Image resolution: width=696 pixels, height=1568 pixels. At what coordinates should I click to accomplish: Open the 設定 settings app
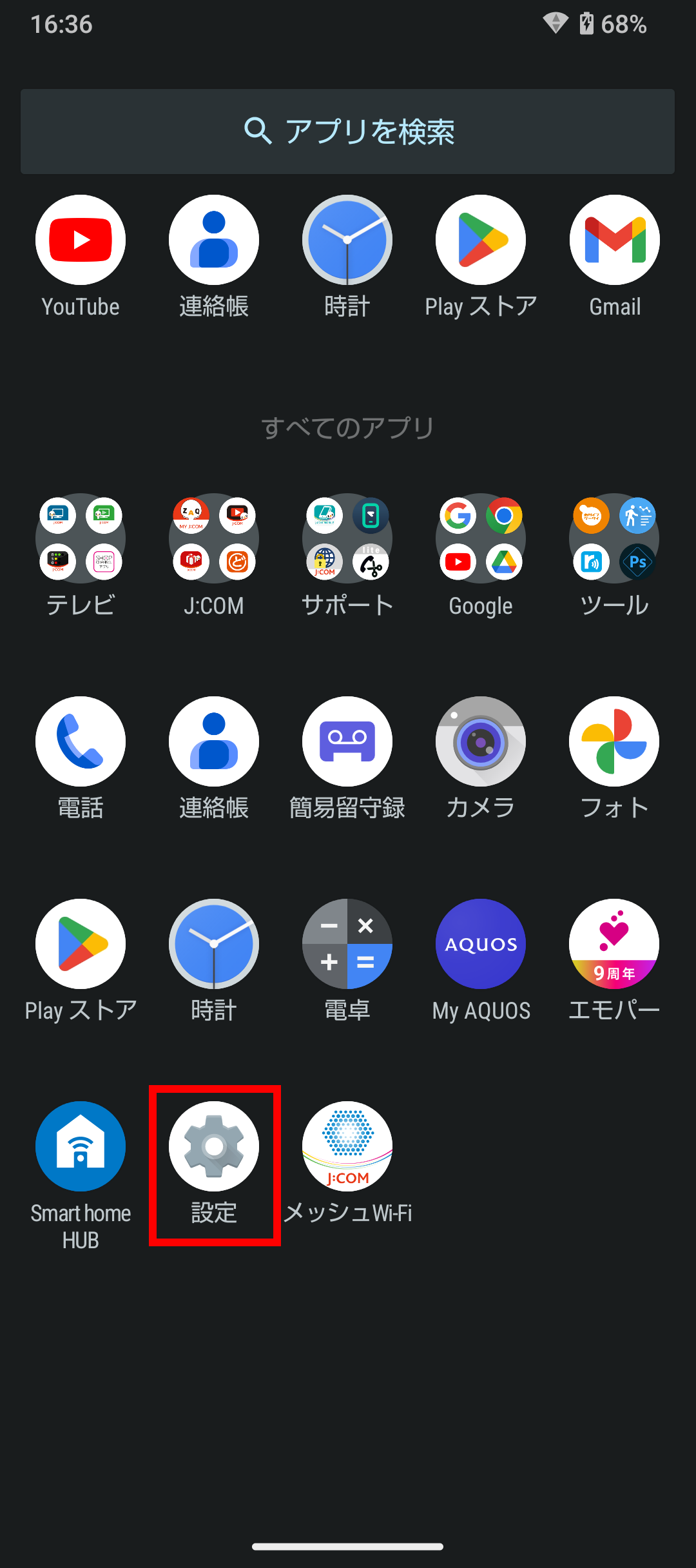214,1146
